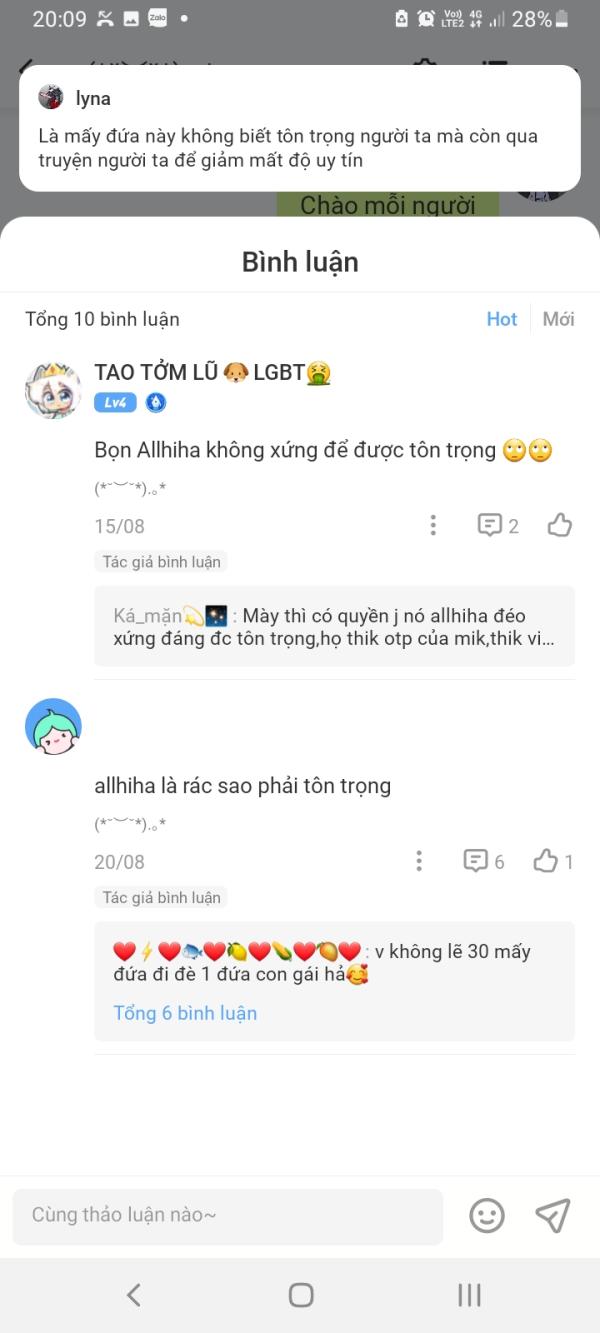Open Ká_mặn's reply preview

pos(334,627)
